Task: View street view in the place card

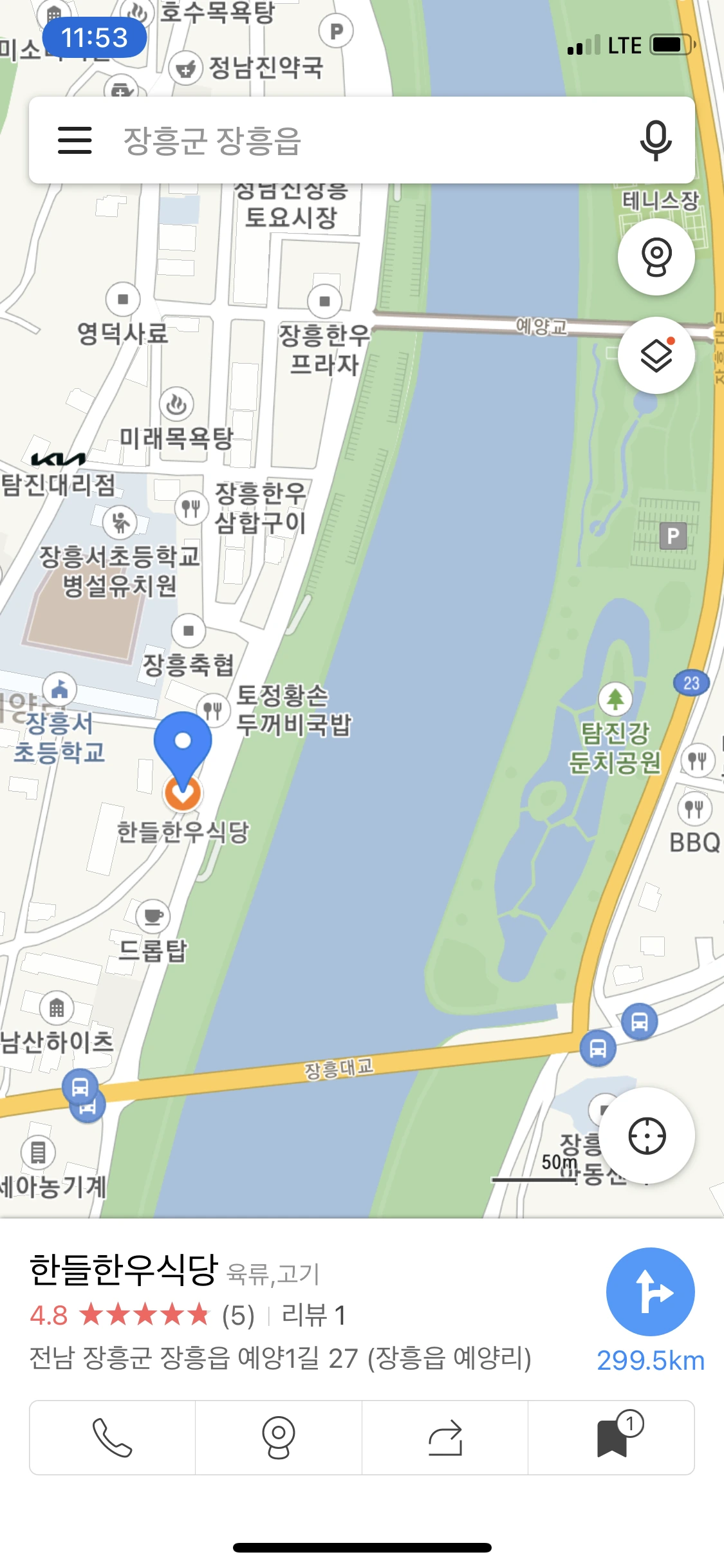Action: pos(279,1437)
